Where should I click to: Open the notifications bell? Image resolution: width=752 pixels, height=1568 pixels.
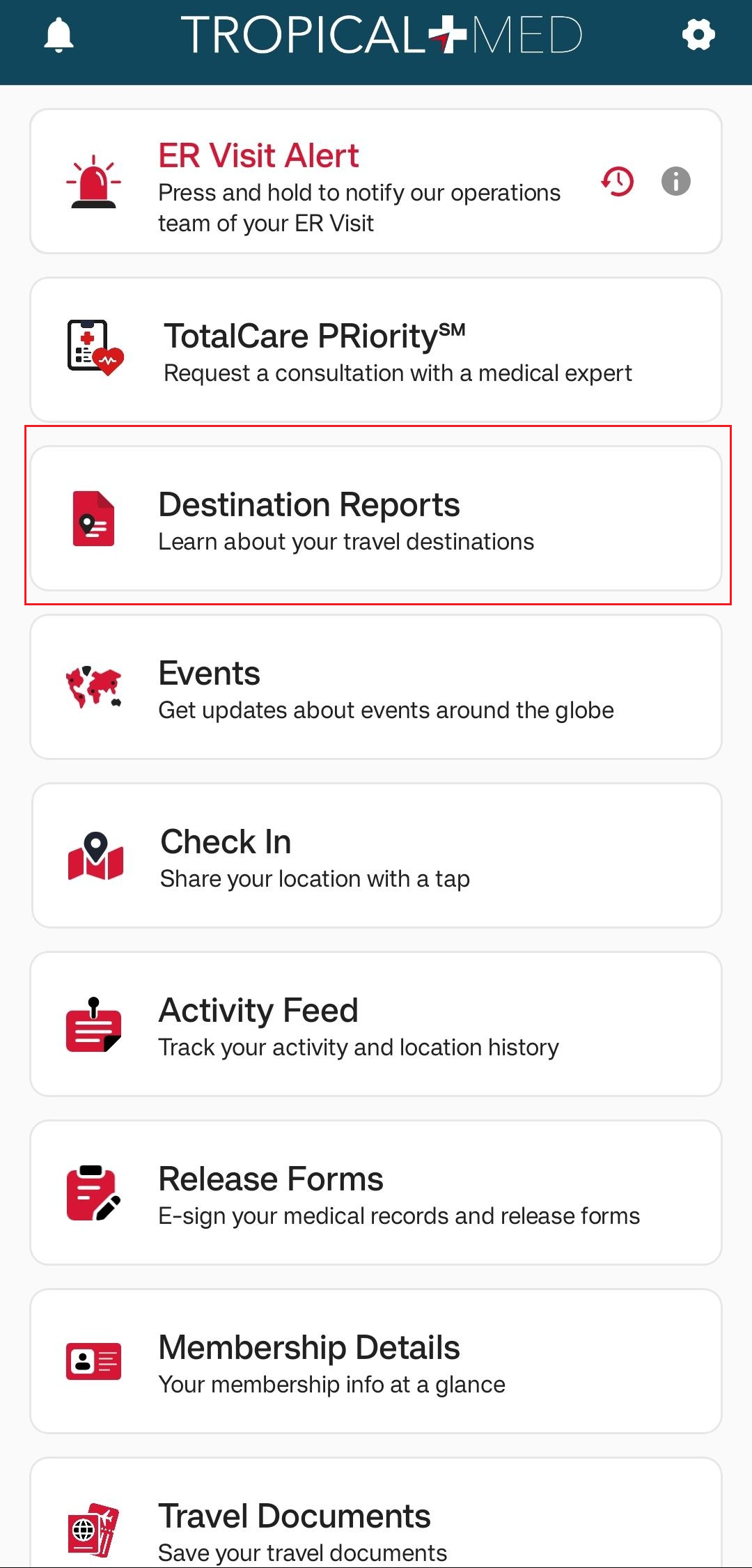click(59, 35)
